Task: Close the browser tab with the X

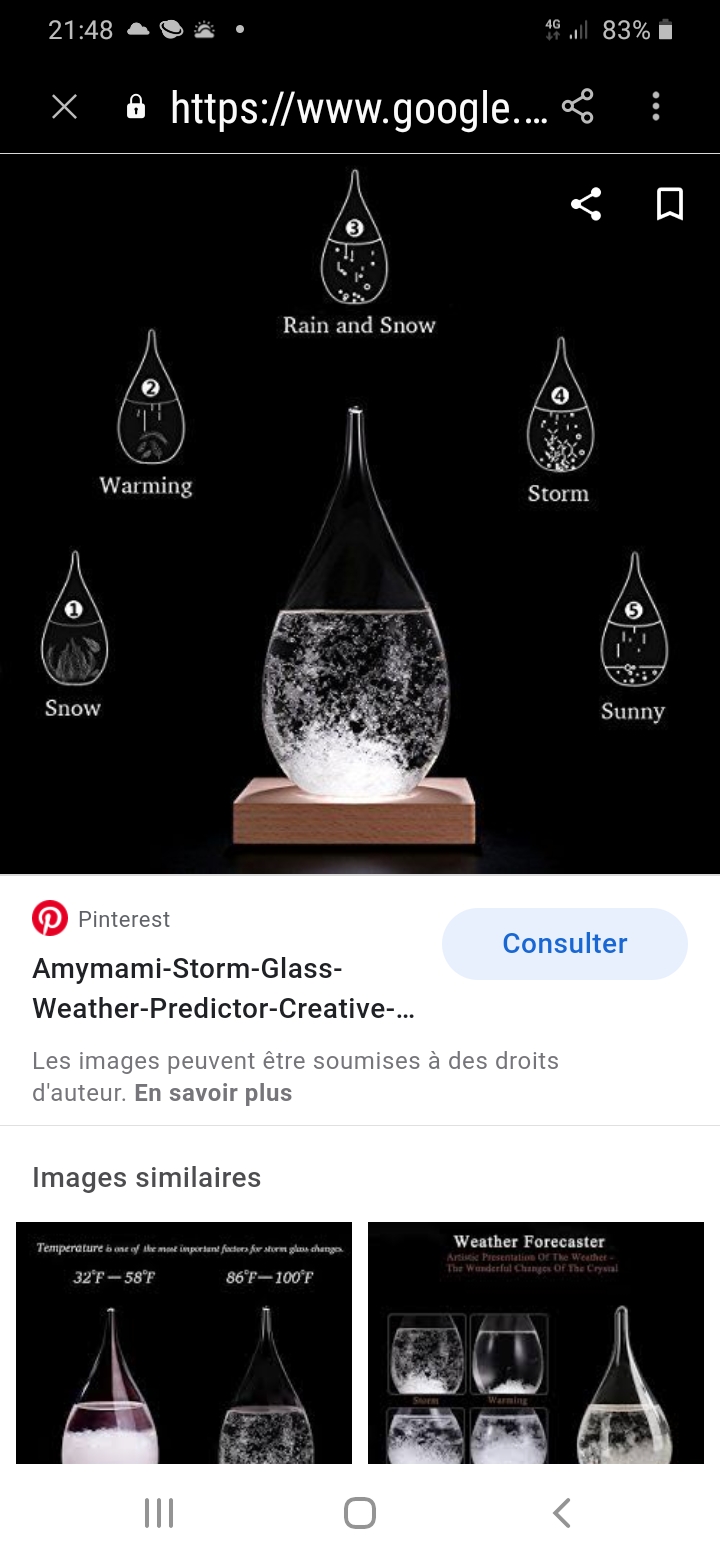Action: tap(64, 107)
